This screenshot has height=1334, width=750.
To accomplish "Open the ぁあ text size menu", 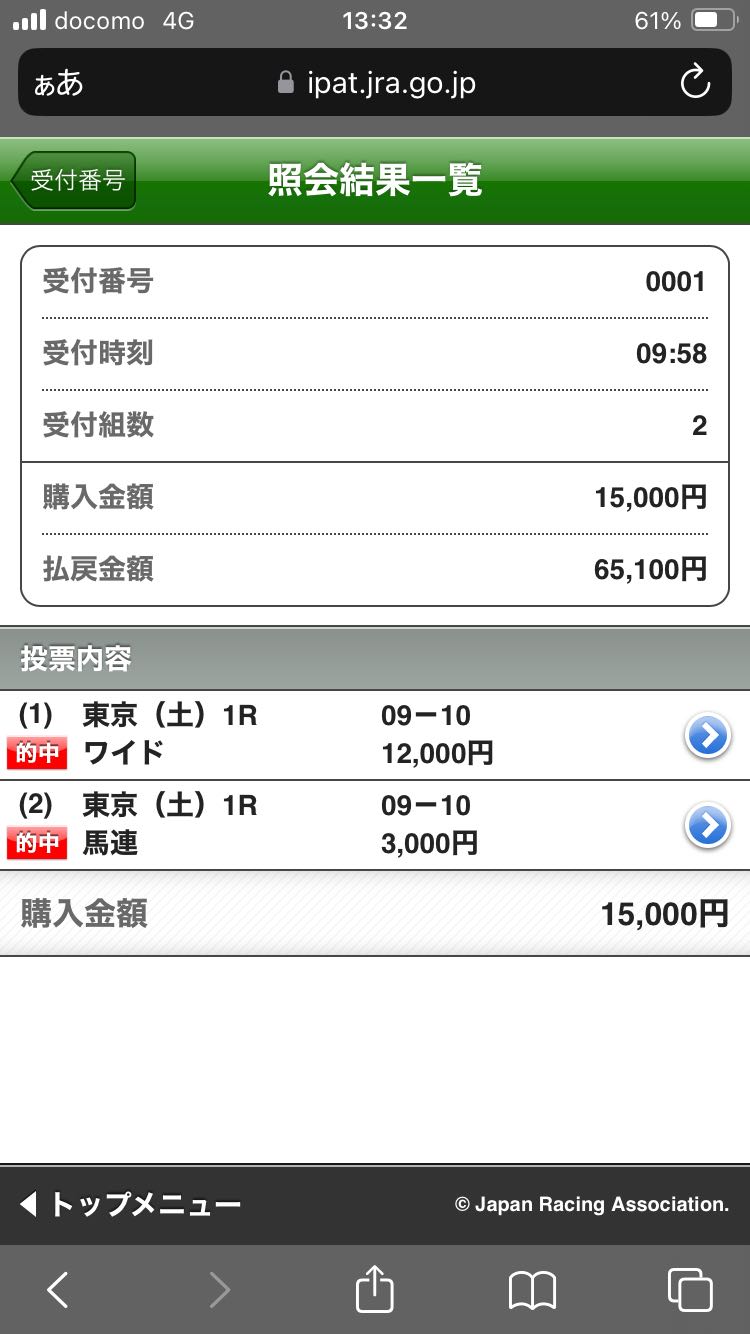I will 59,83.
